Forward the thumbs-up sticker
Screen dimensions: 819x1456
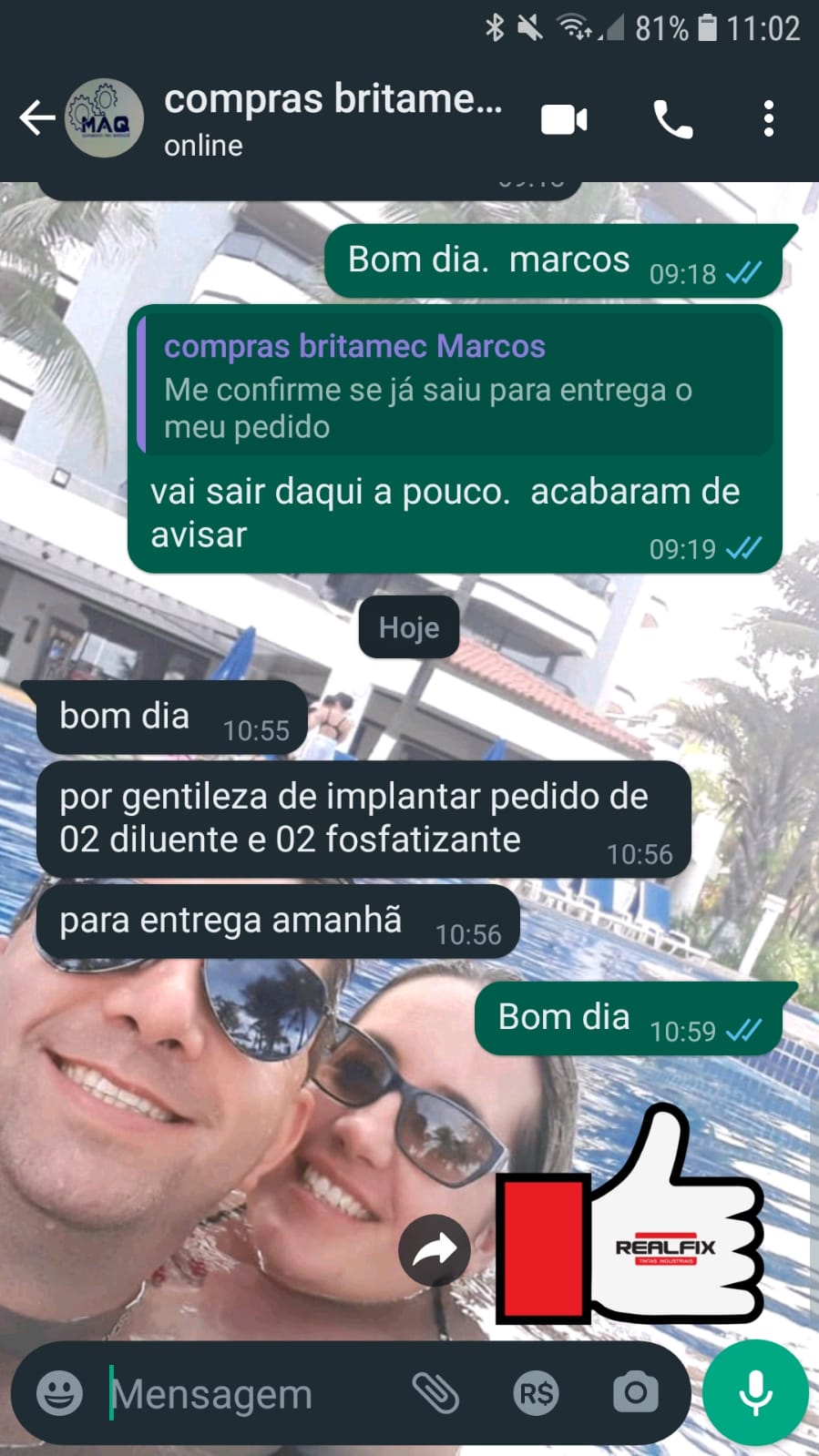click(435, 1249)
